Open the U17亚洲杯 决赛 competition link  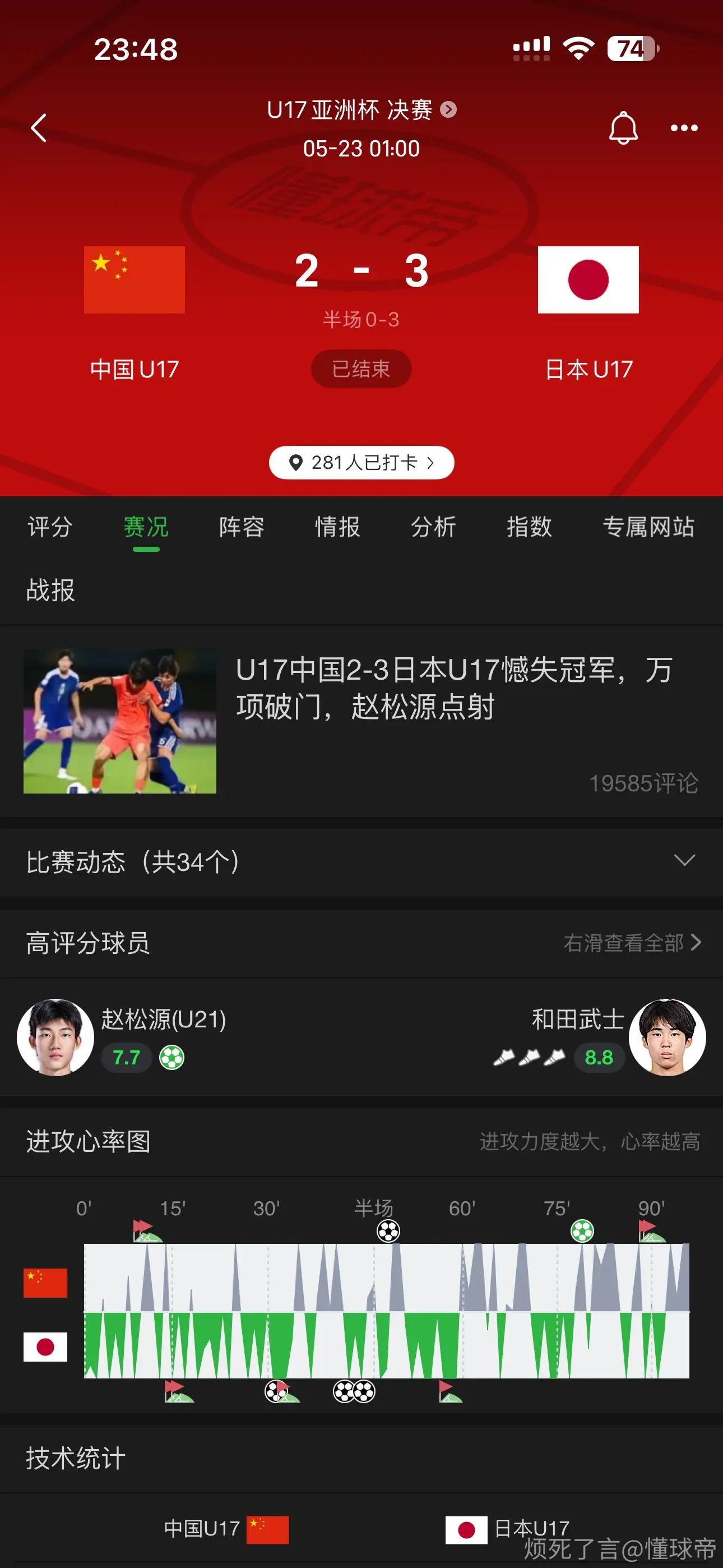(x=361, y=110)
